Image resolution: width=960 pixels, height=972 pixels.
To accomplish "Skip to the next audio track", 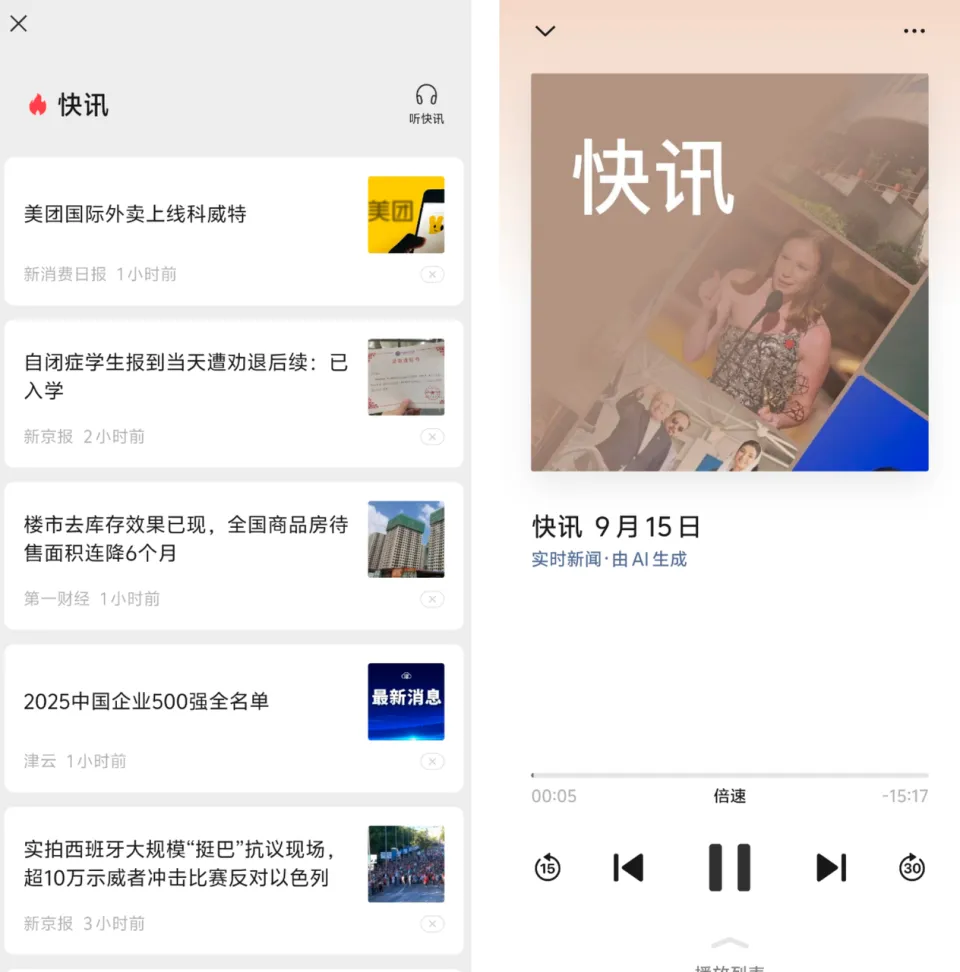I will tap(831, 868).
